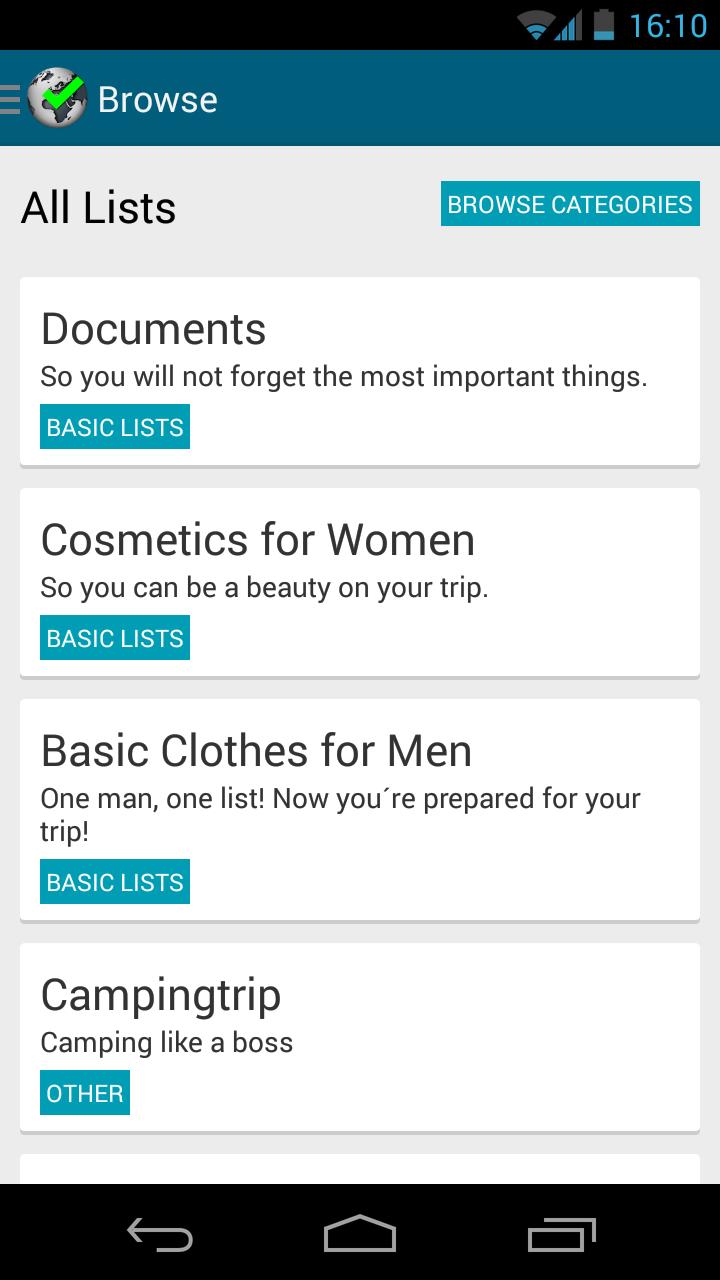The height and width of the screenshot is (1280, 720).
Task: Tap the All Lists heading
Action: 98,207
